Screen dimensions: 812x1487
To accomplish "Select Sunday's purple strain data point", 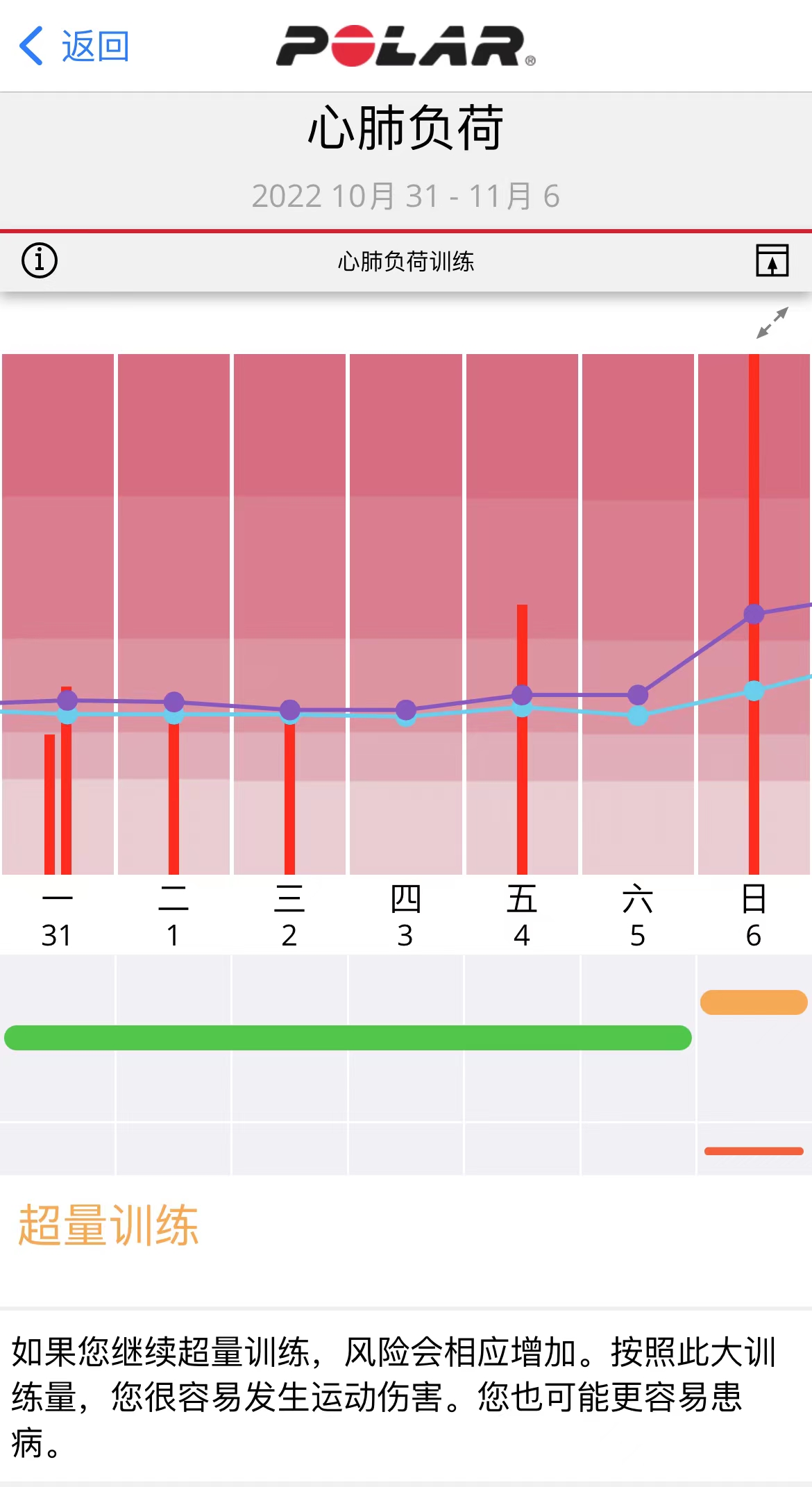I will 754,614.
